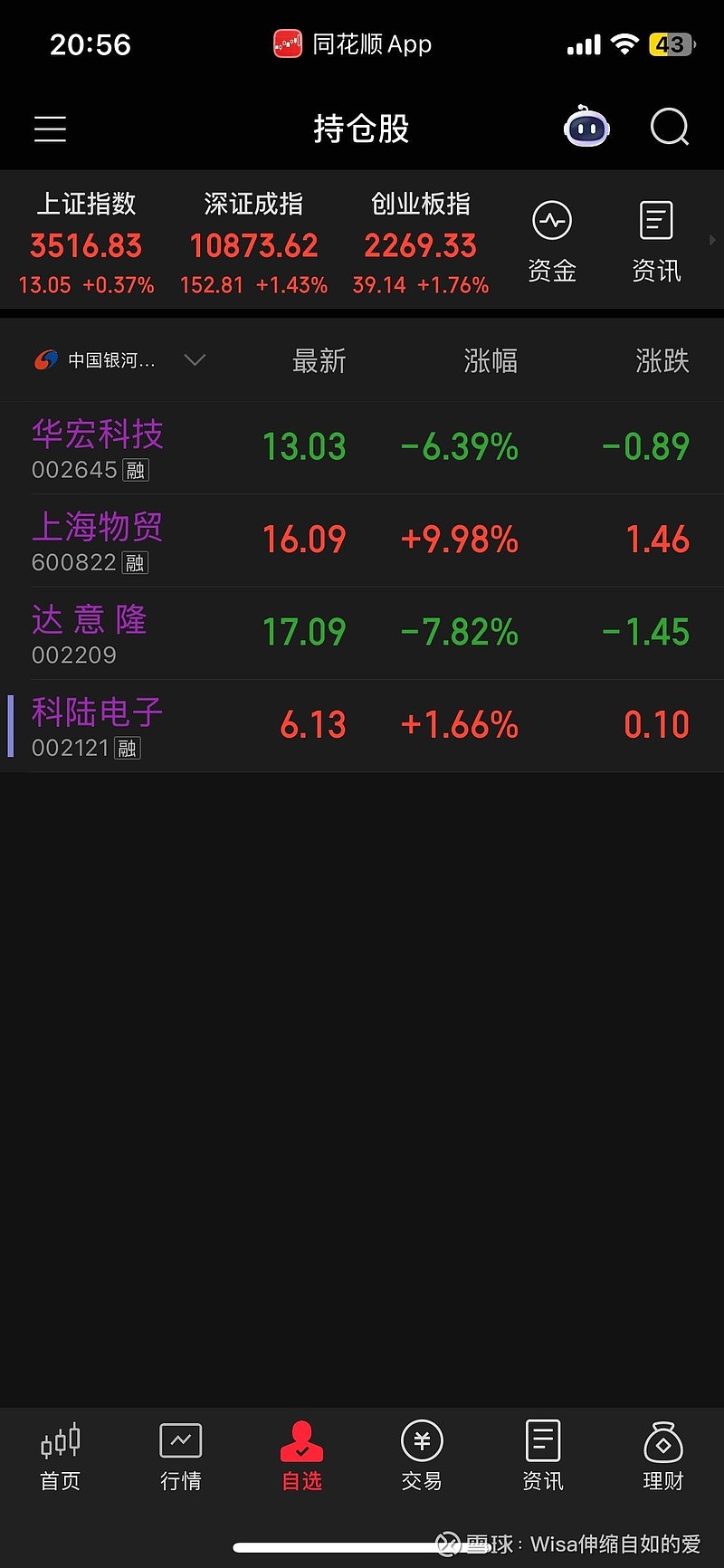
Task: Open the 资金 shortcut
Action: click(552, 242)
